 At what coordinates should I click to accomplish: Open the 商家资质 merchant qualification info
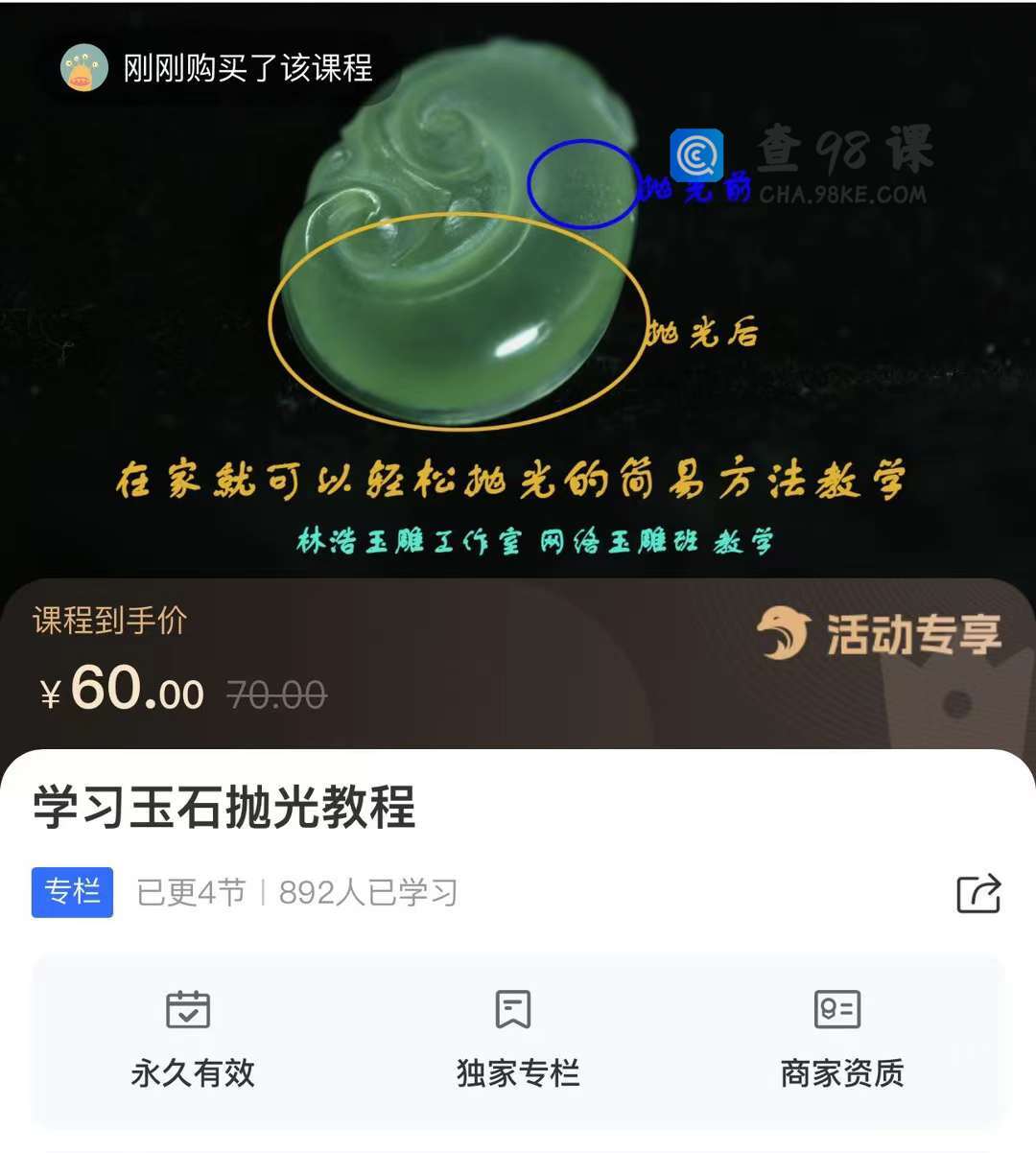(x=840, y=1040)
